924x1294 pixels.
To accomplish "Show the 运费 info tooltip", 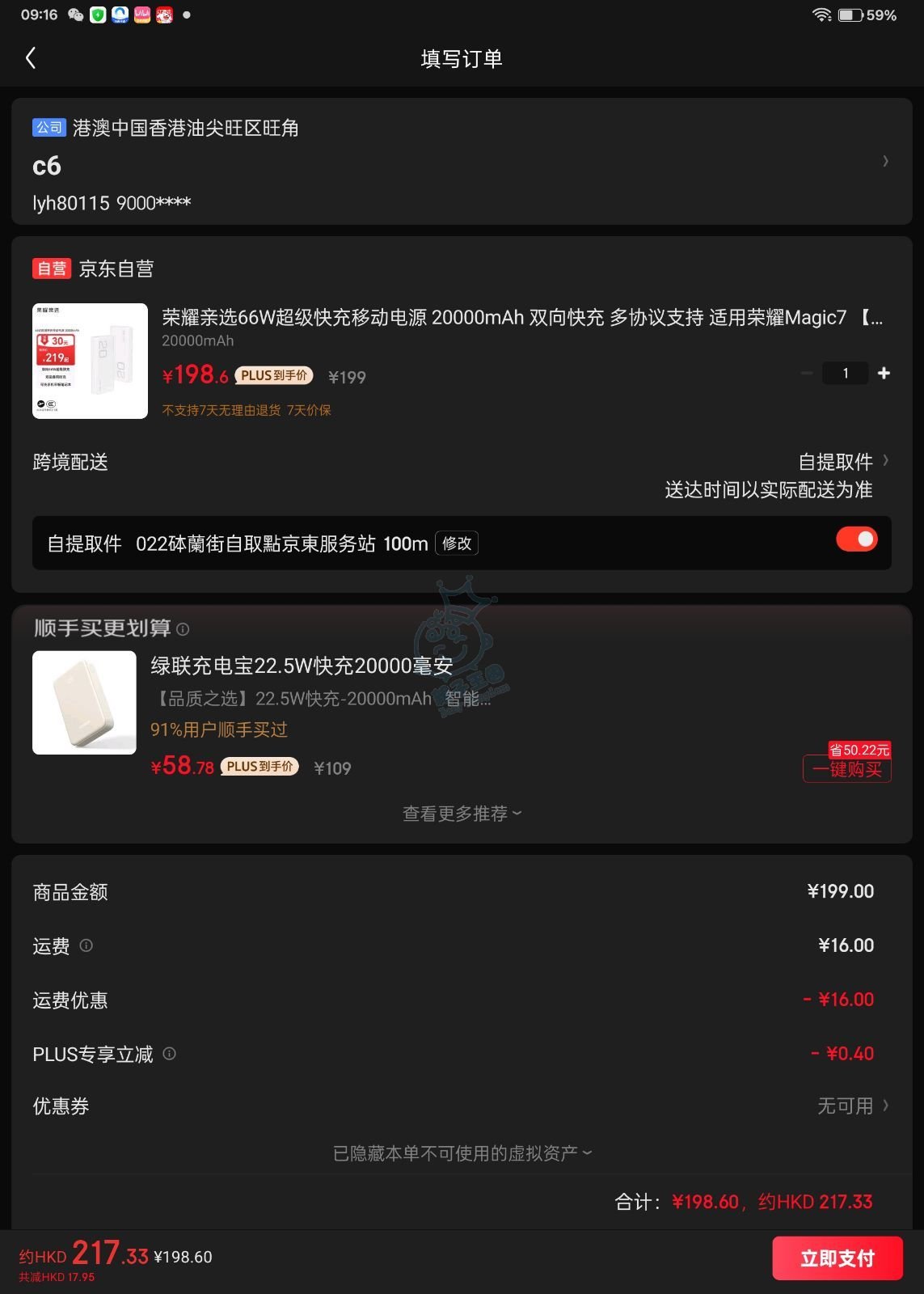I will click(86, 945).
